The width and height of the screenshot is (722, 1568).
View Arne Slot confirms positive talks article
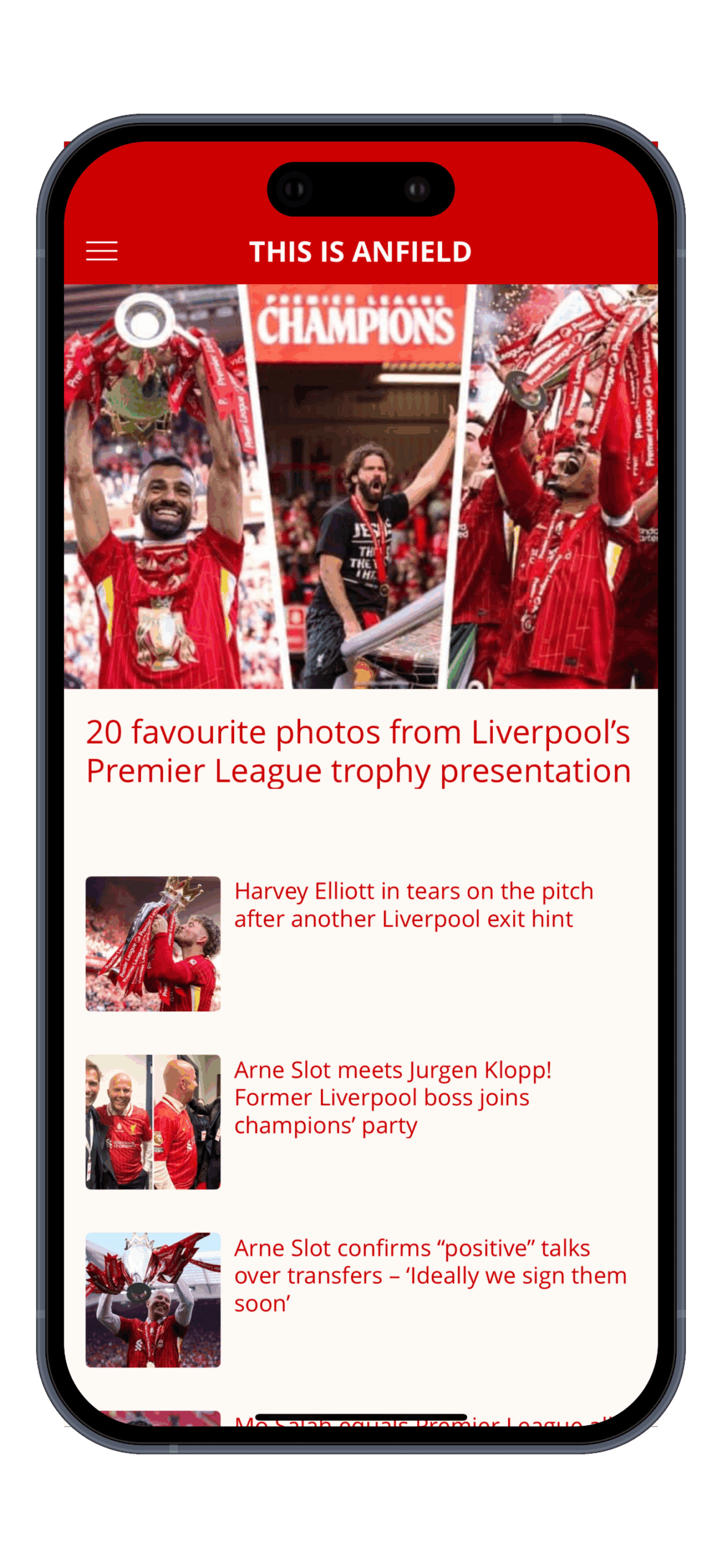[x=429, y=1275]
